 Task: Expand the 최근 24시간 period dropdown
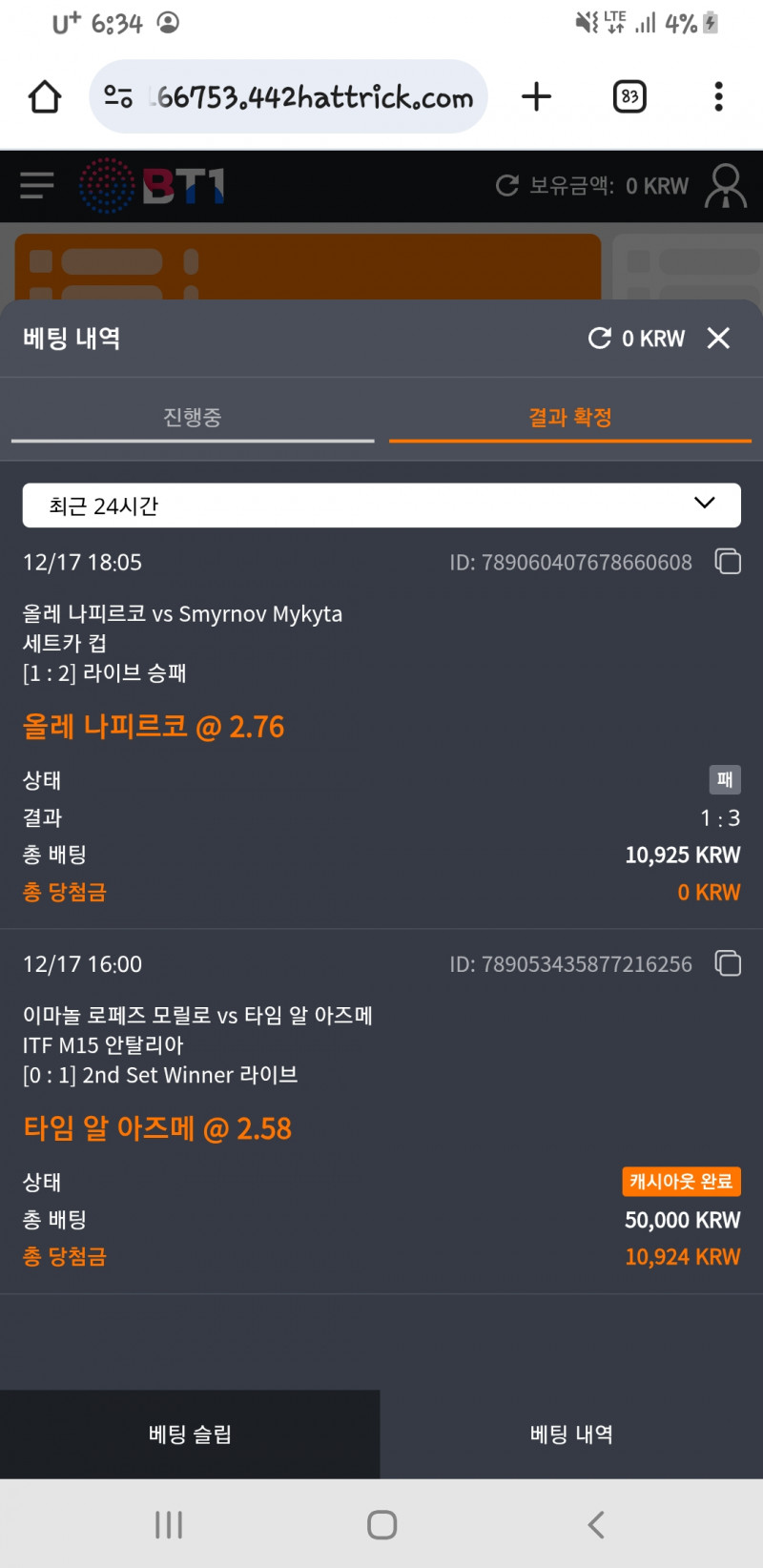coord(381,505)
